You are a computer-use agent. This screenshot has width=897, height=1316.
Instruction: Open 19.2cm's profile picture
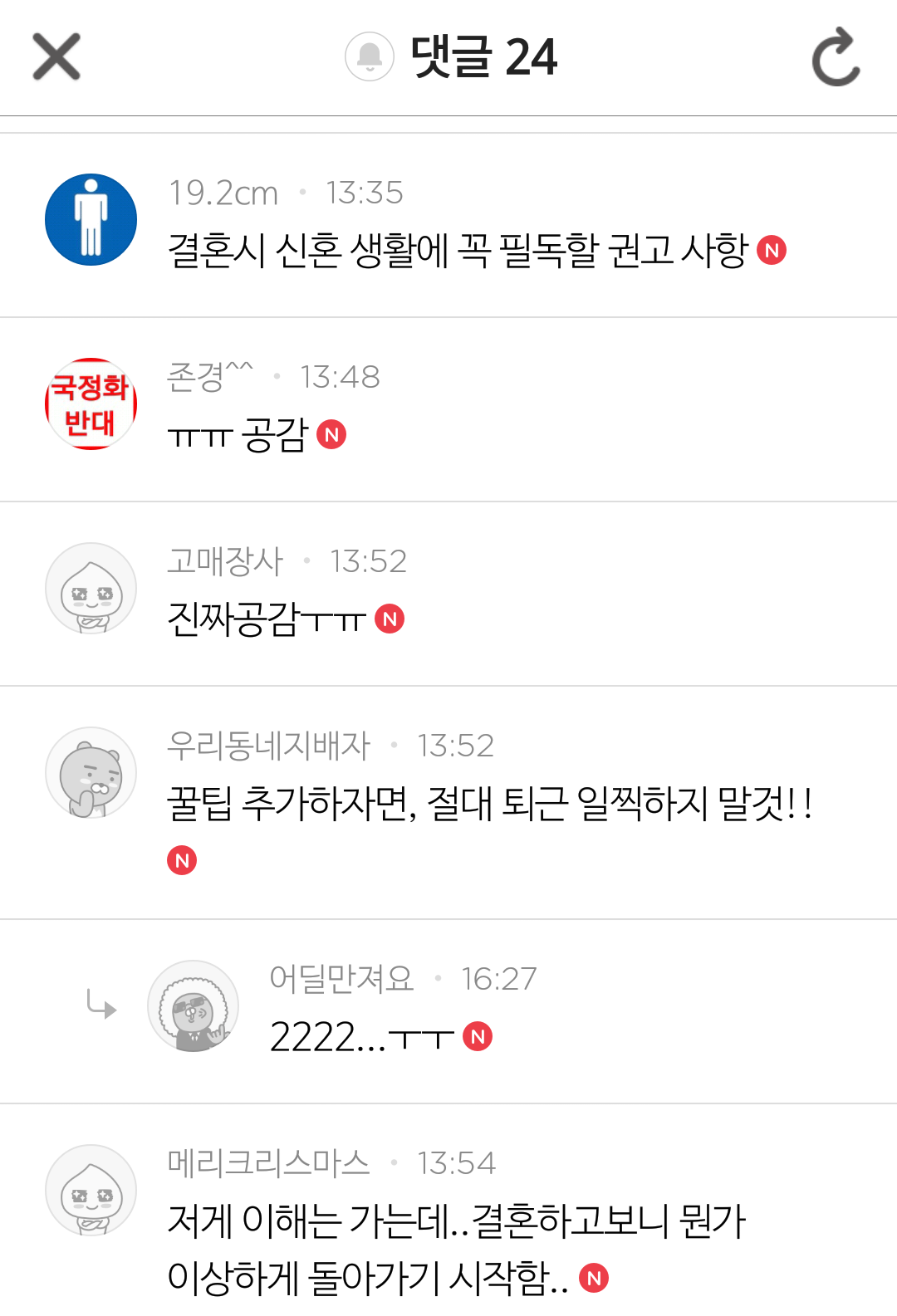pos(91,220)
